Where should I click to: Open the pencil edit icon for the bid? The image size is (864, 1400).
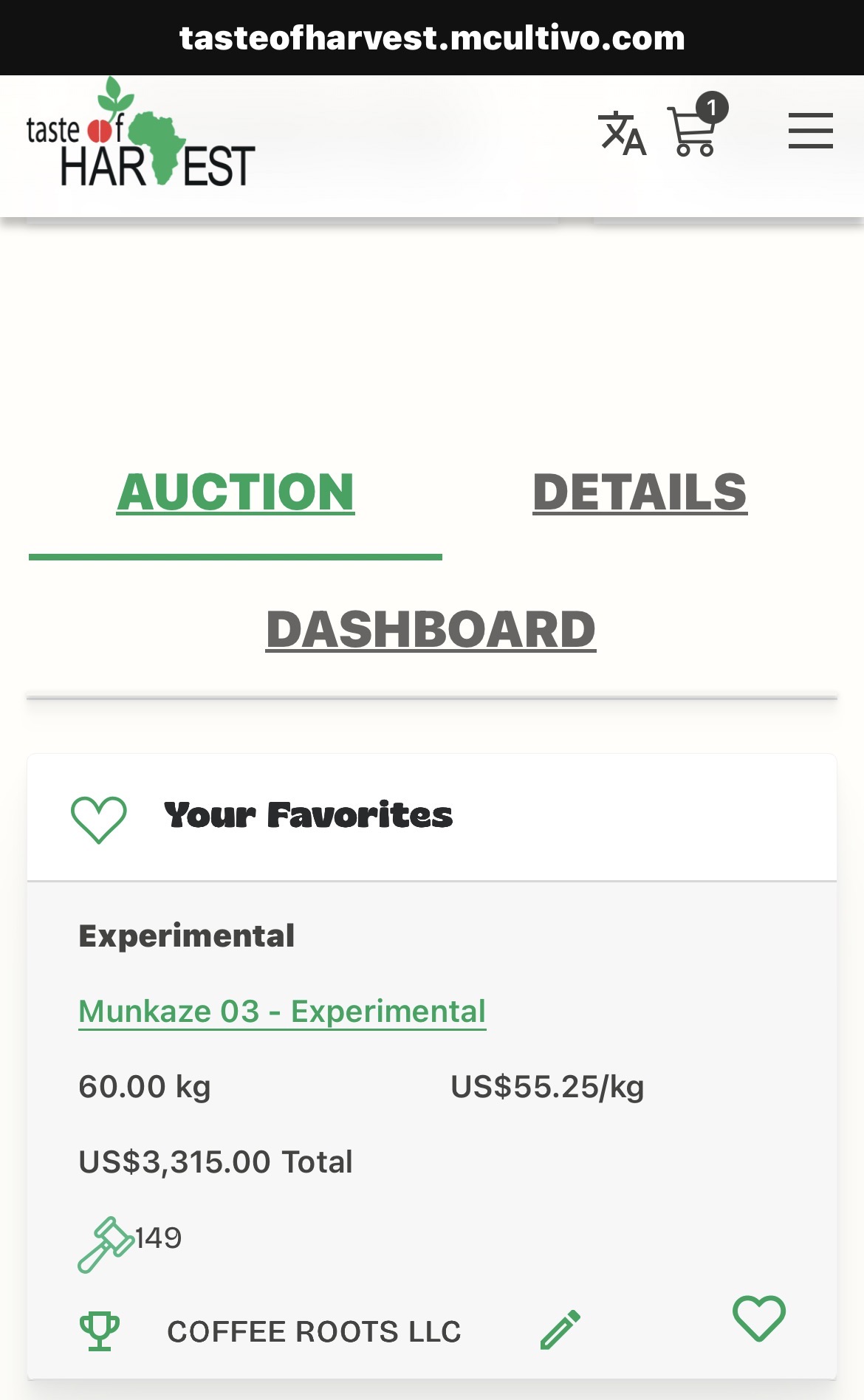pos(561,1329)
